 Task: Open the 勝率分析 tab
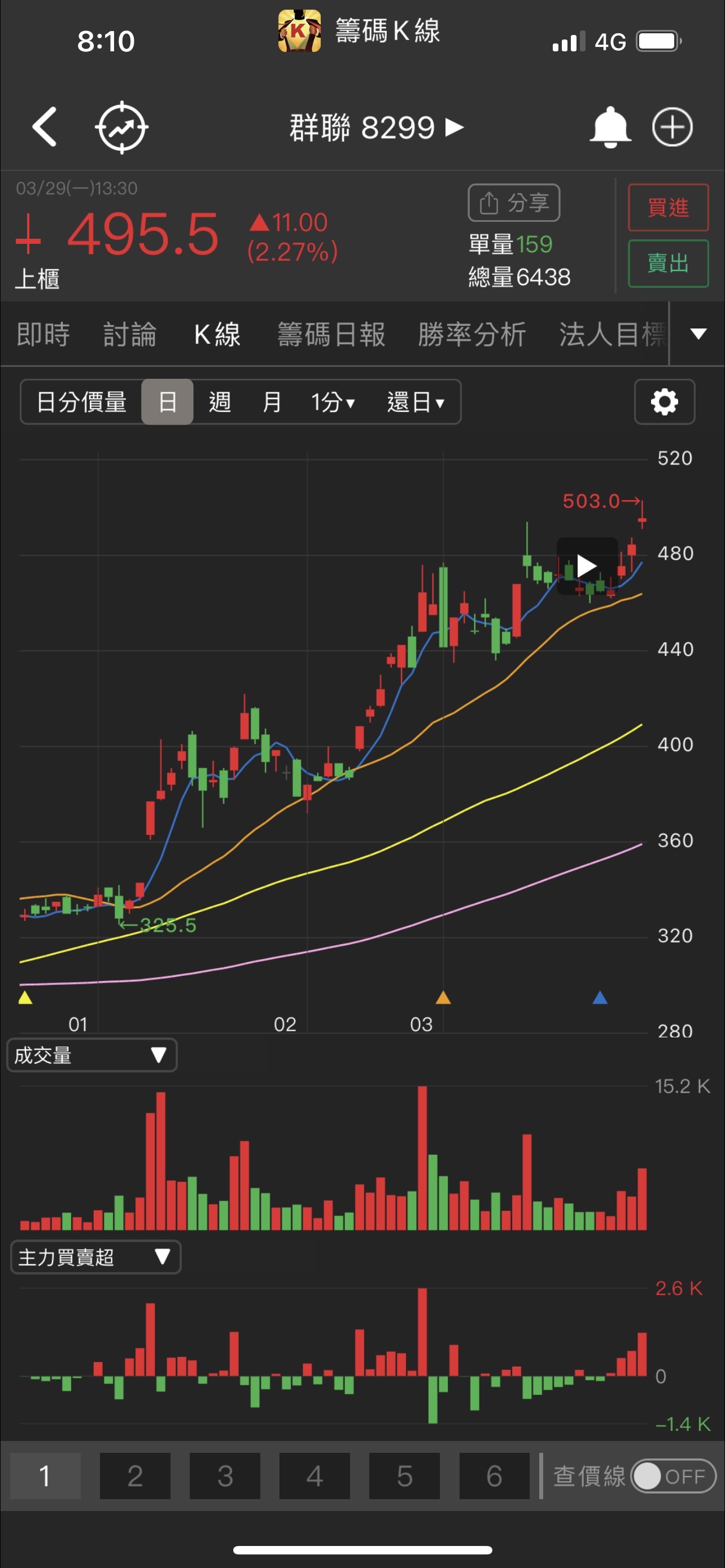pos(472,334)
